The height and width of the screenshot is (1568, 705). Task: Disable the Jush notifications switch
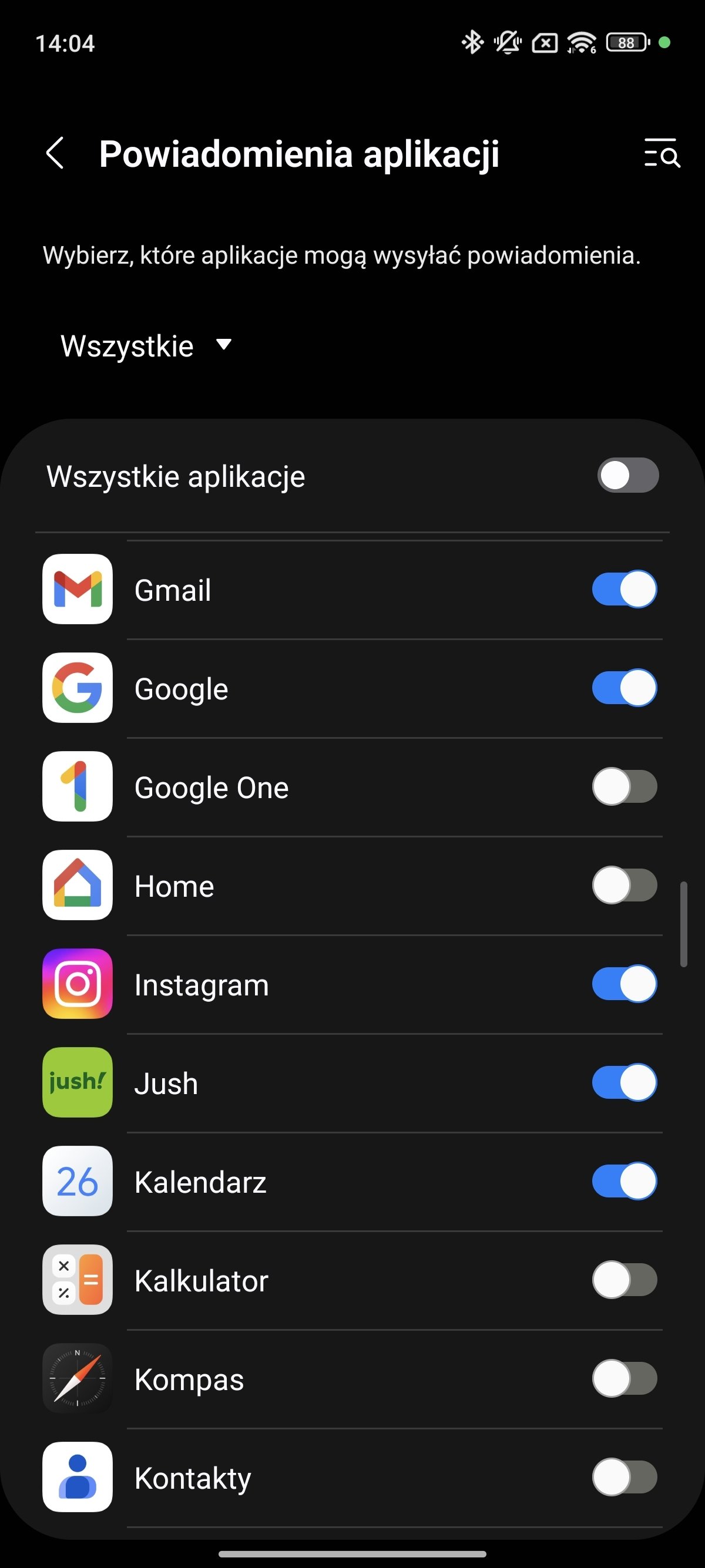pyautogui.click(x=625, y=1082)
